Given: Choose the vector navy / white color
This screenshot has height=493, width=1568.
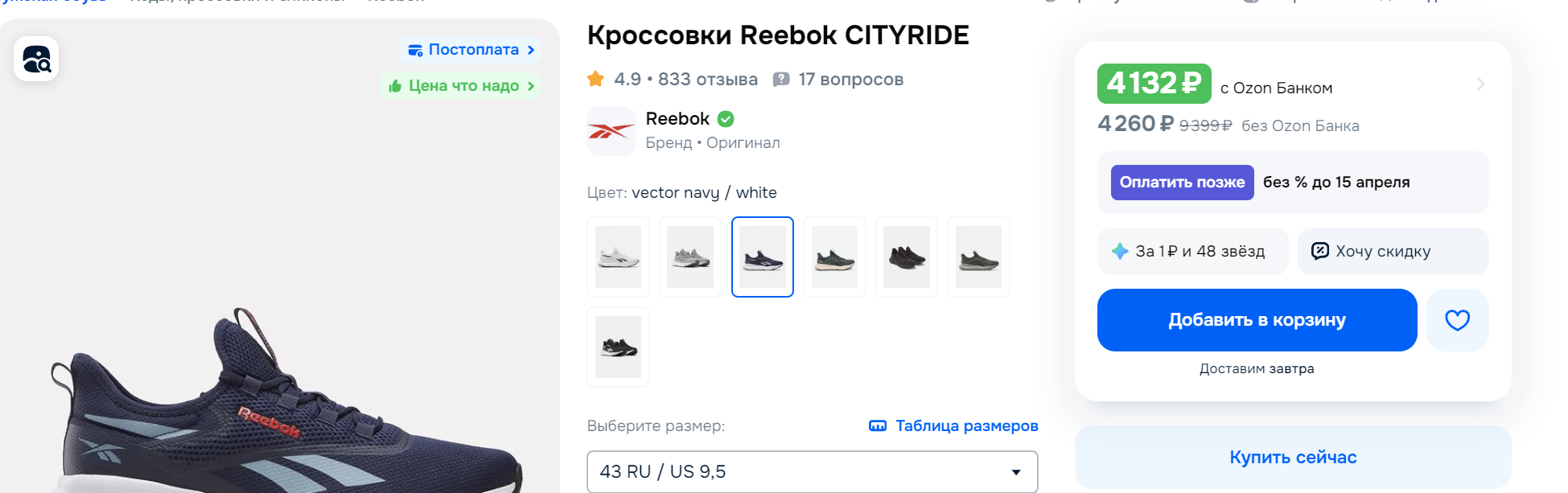Looking at the screenshot, I should pos(763,257).
